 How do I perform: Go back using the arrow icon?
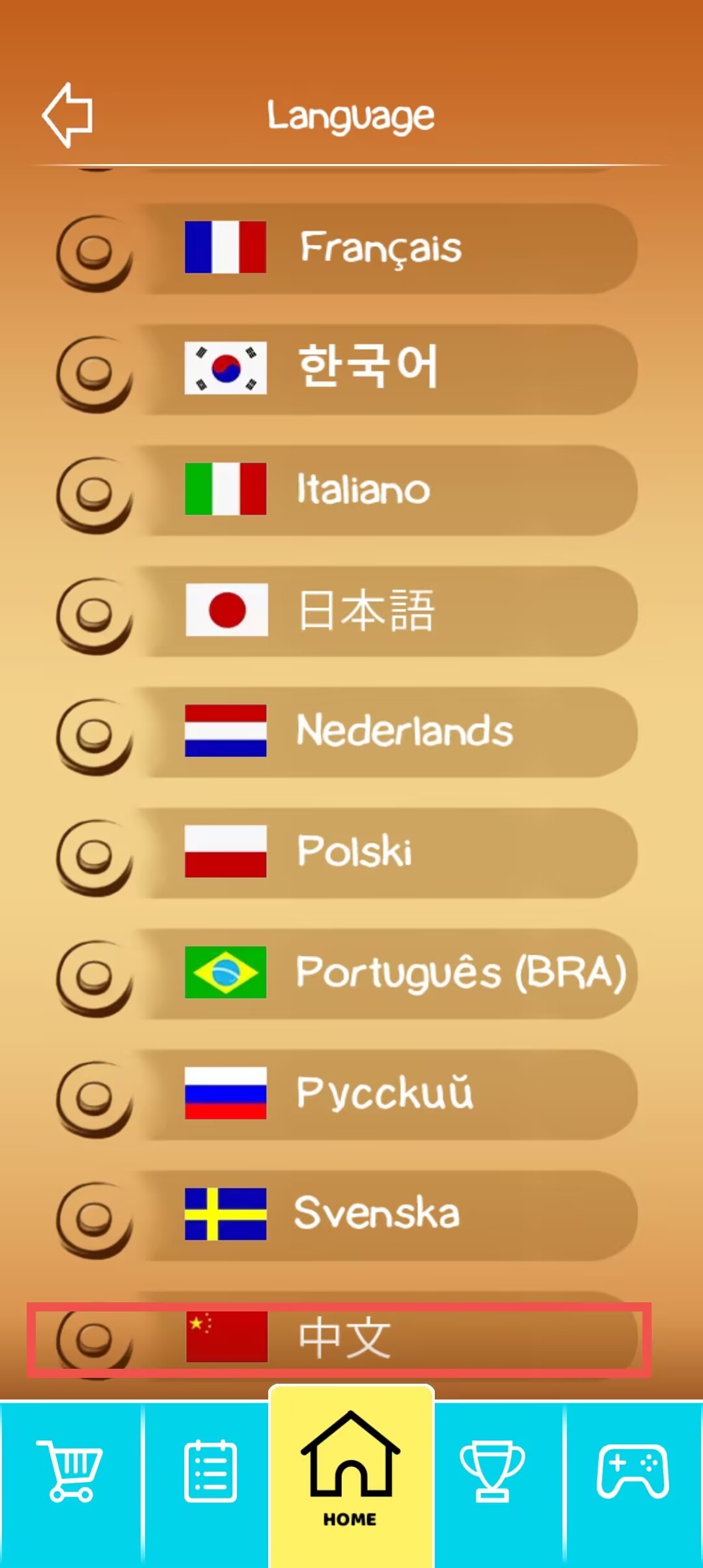(68, 115)
